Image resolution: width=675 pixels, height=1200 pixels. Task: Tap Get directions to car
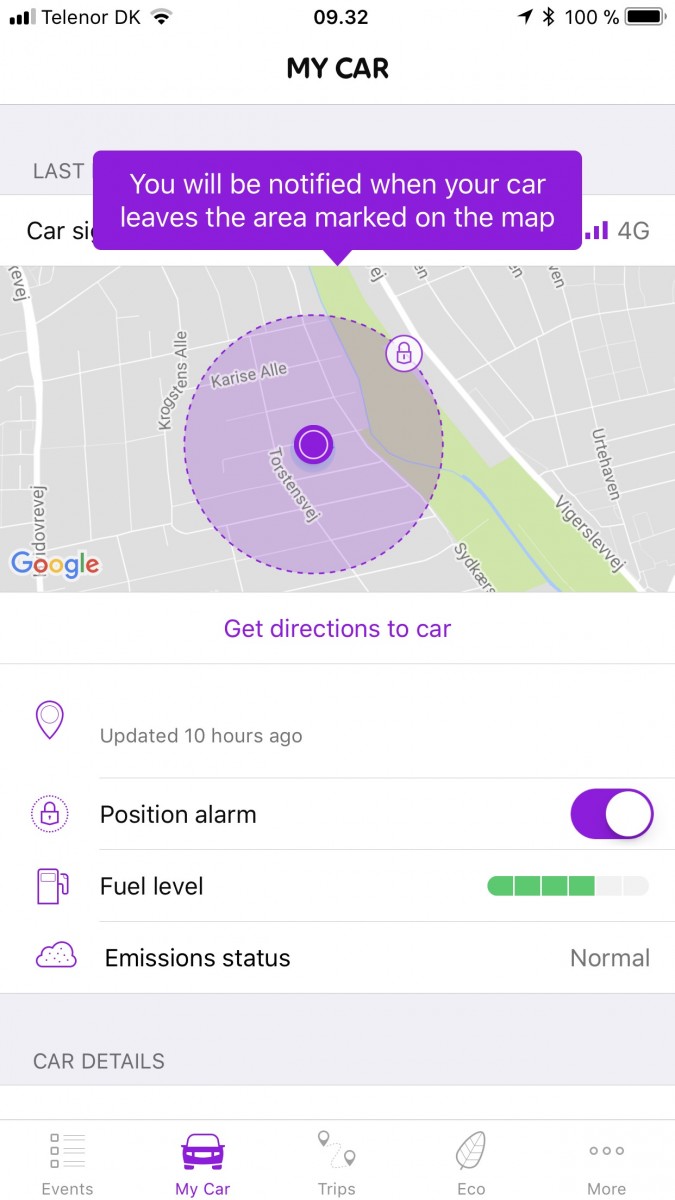tap(337, 628)
